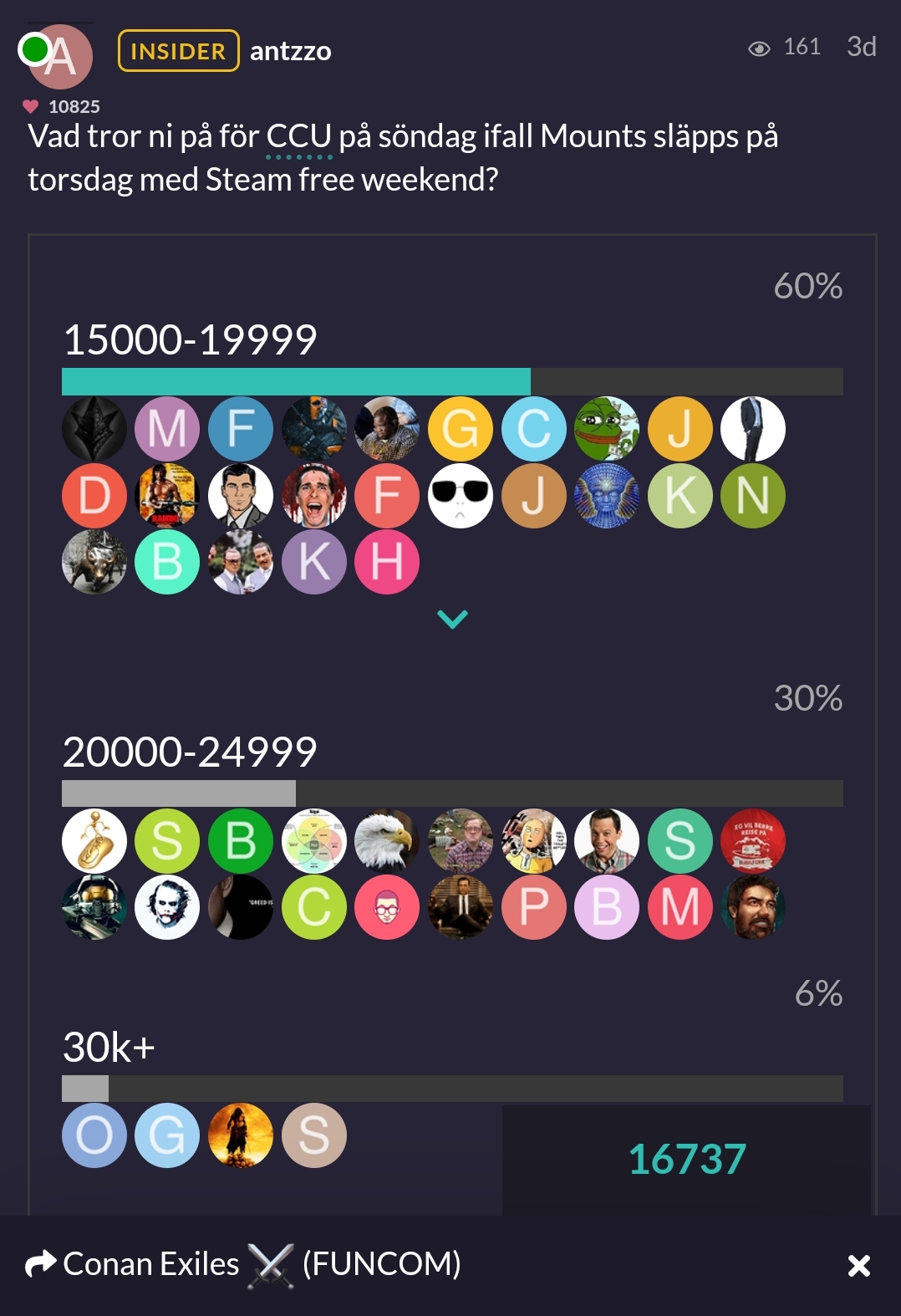Viewport: 901px width, 1316px height.
Task: Close the Conan Exiles bottom bar
Action: tap(858, 1266)
